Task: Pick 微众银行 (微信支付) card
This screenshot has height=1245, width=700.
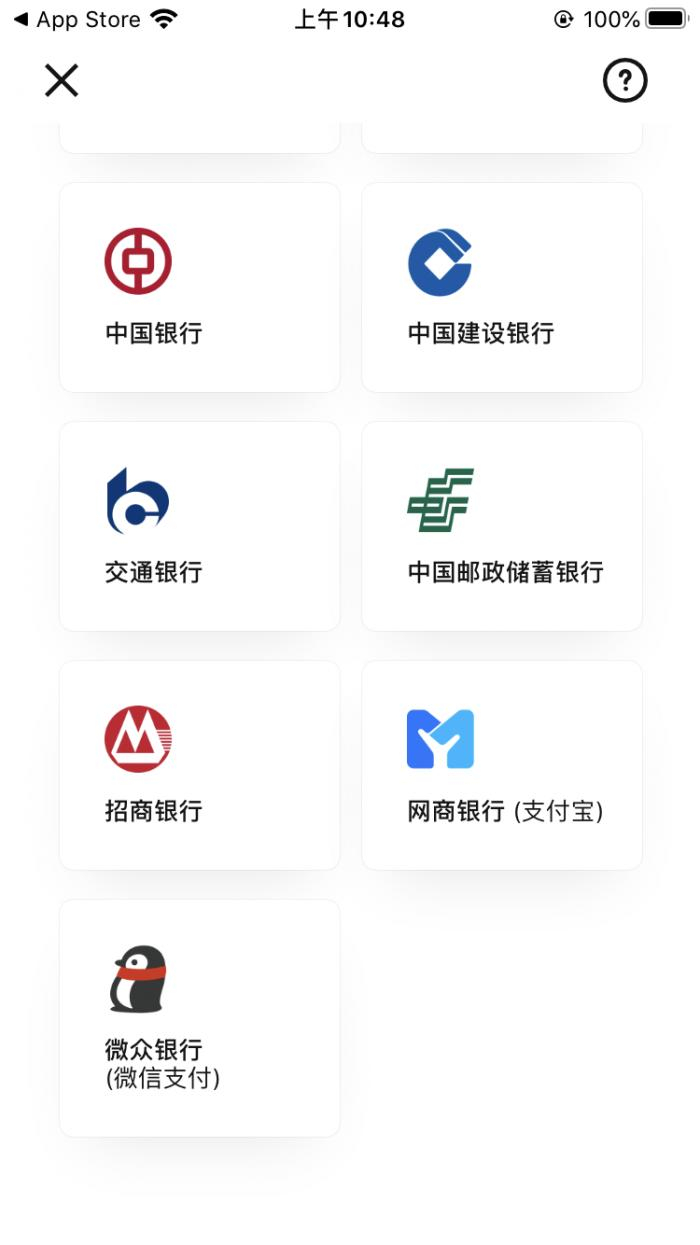Action: point(200,1018)
